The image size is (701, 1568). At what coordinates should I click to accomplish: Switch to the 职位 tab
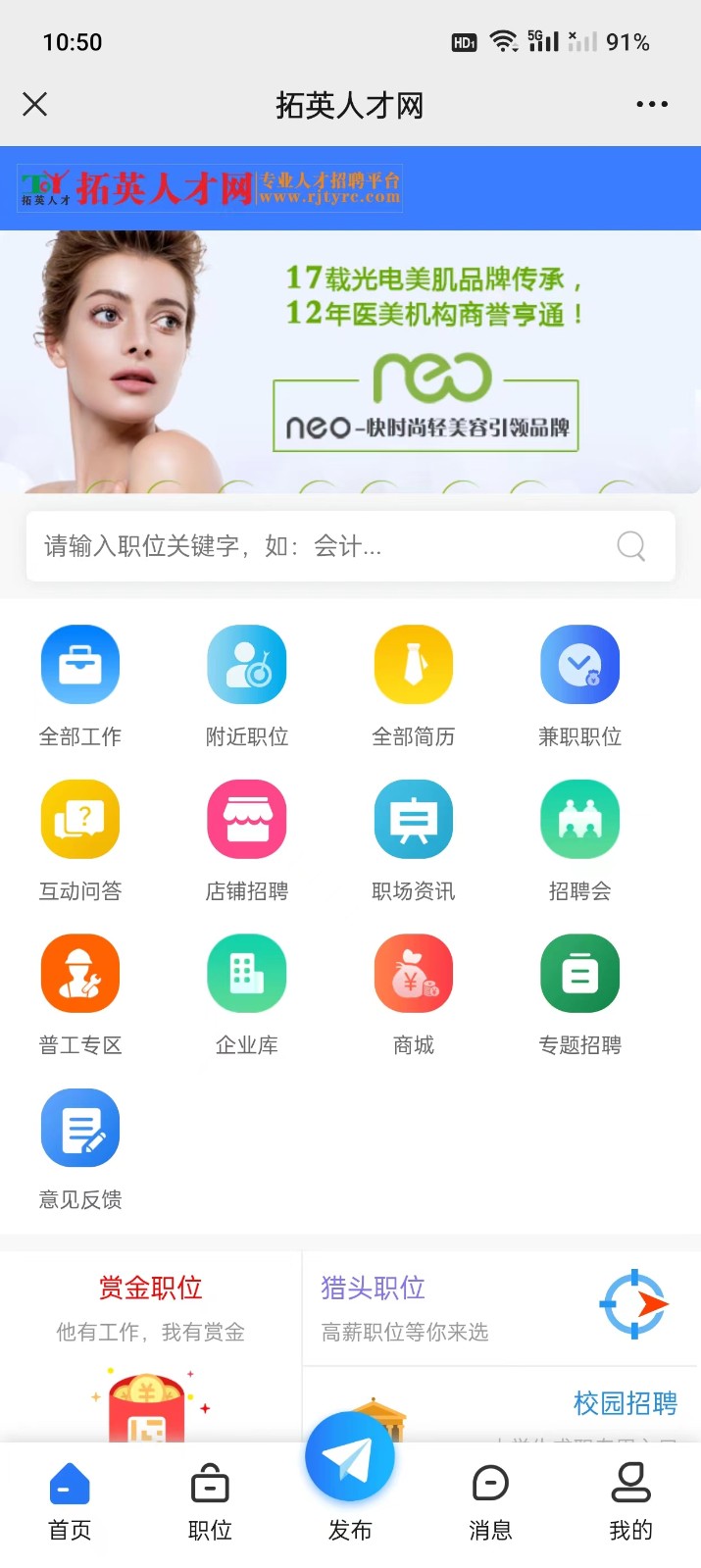[x=210, y=1501]
